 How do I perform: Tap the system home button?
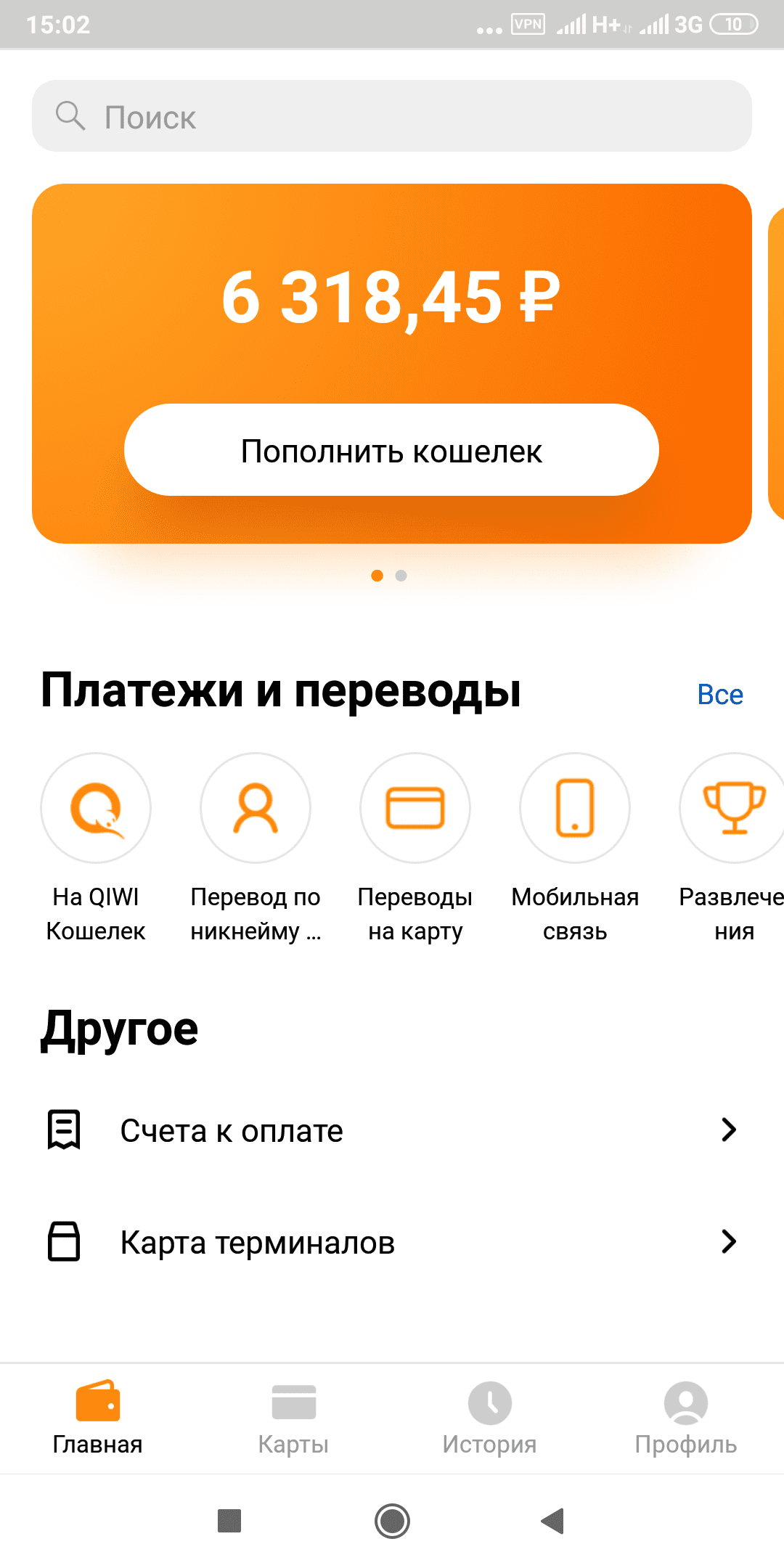click(392, 1521)
